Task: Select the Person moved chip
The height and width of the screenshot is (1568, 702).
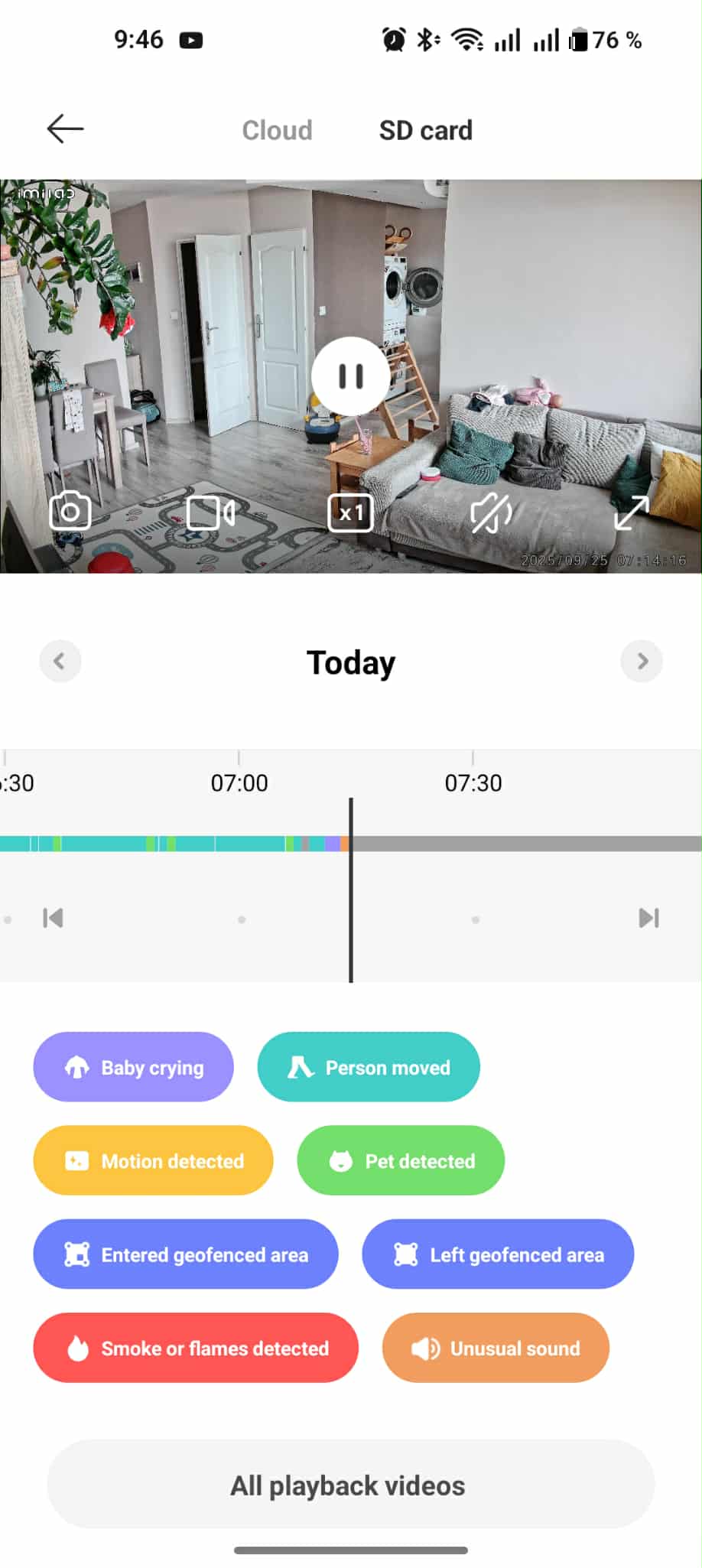Action: 369,1067
